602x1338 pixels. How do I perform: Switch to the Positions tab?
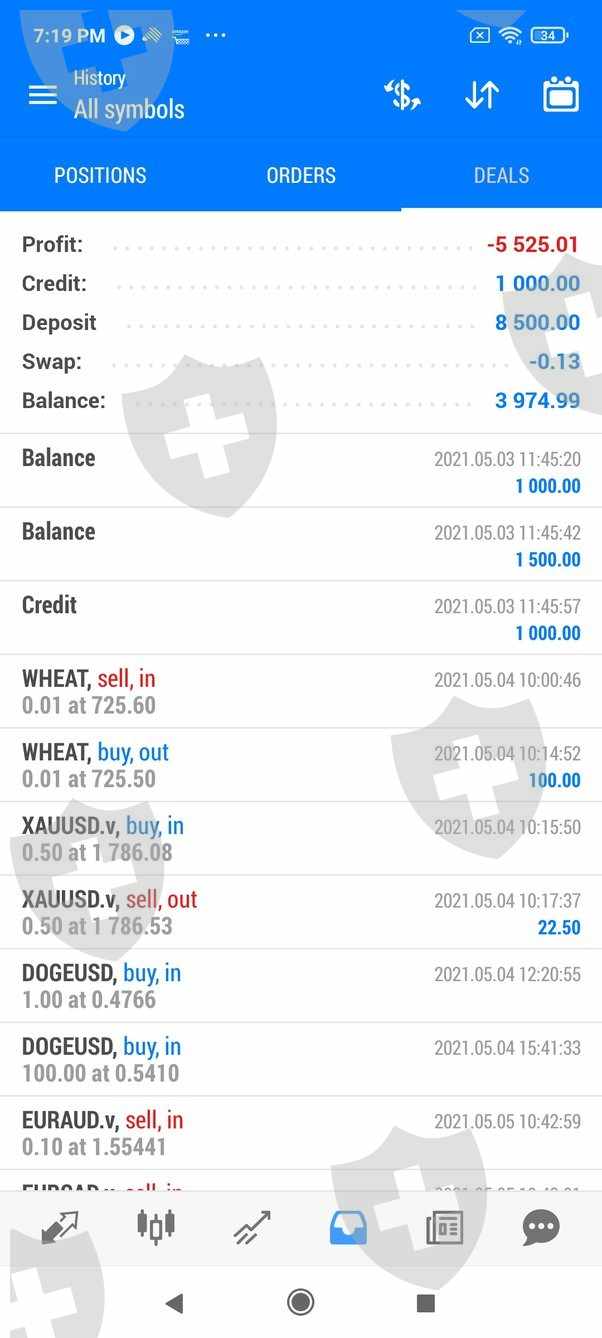point(100,175)
